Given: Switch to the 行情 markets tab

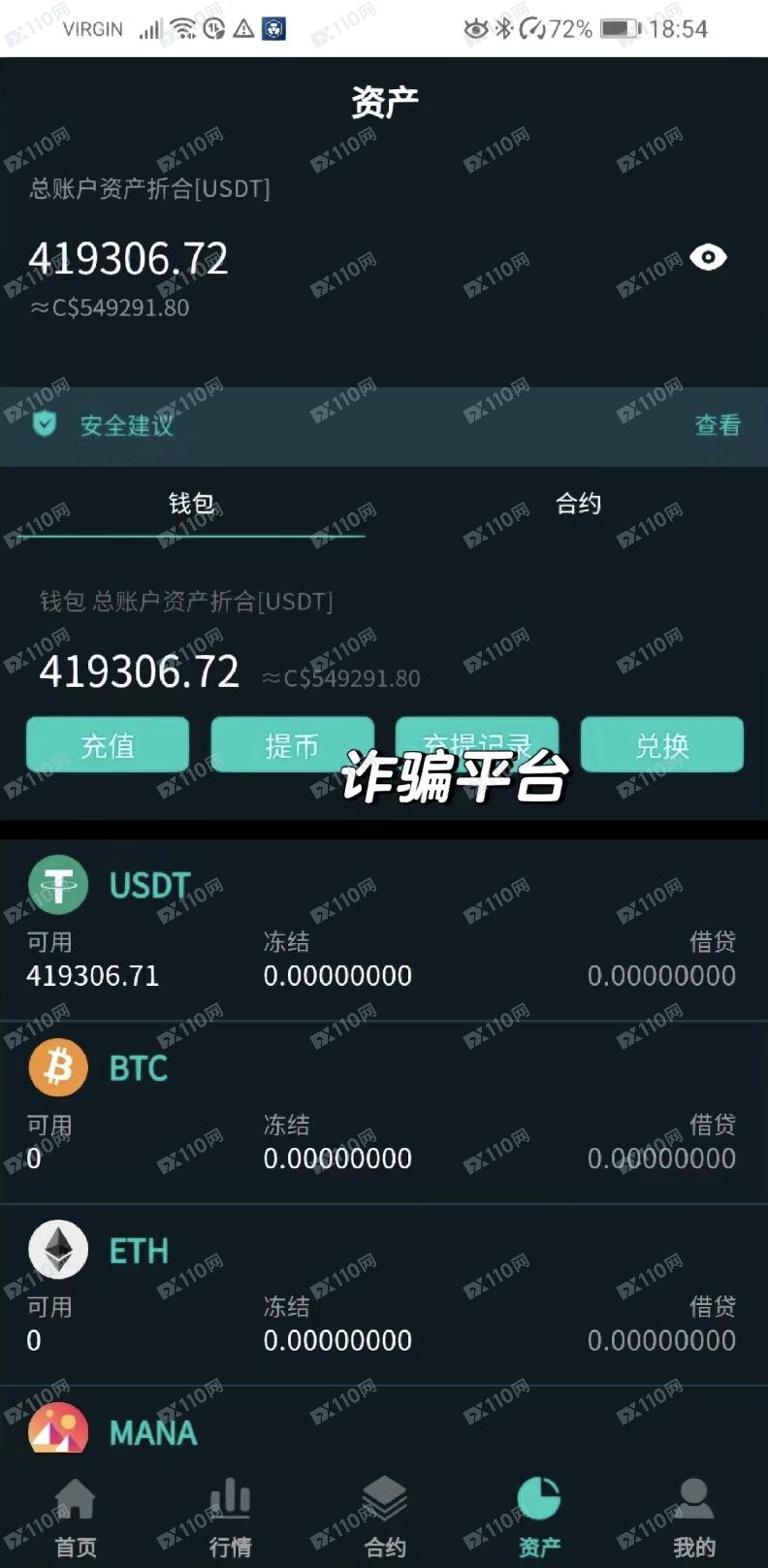Looking at the screenshot, I should (x=230, y=1514).
